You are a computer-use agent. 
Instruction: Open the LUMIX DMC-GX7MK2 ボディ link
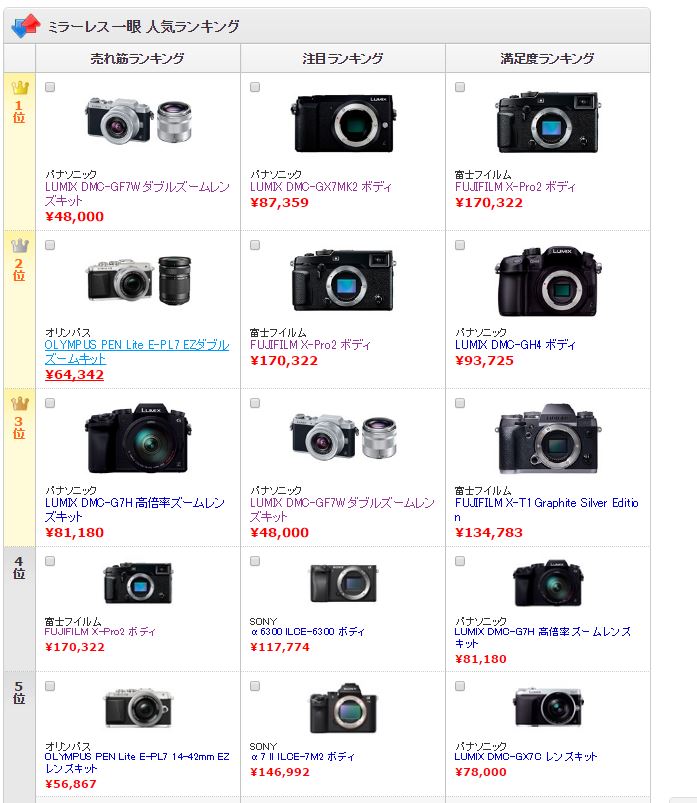coord(321,187)
